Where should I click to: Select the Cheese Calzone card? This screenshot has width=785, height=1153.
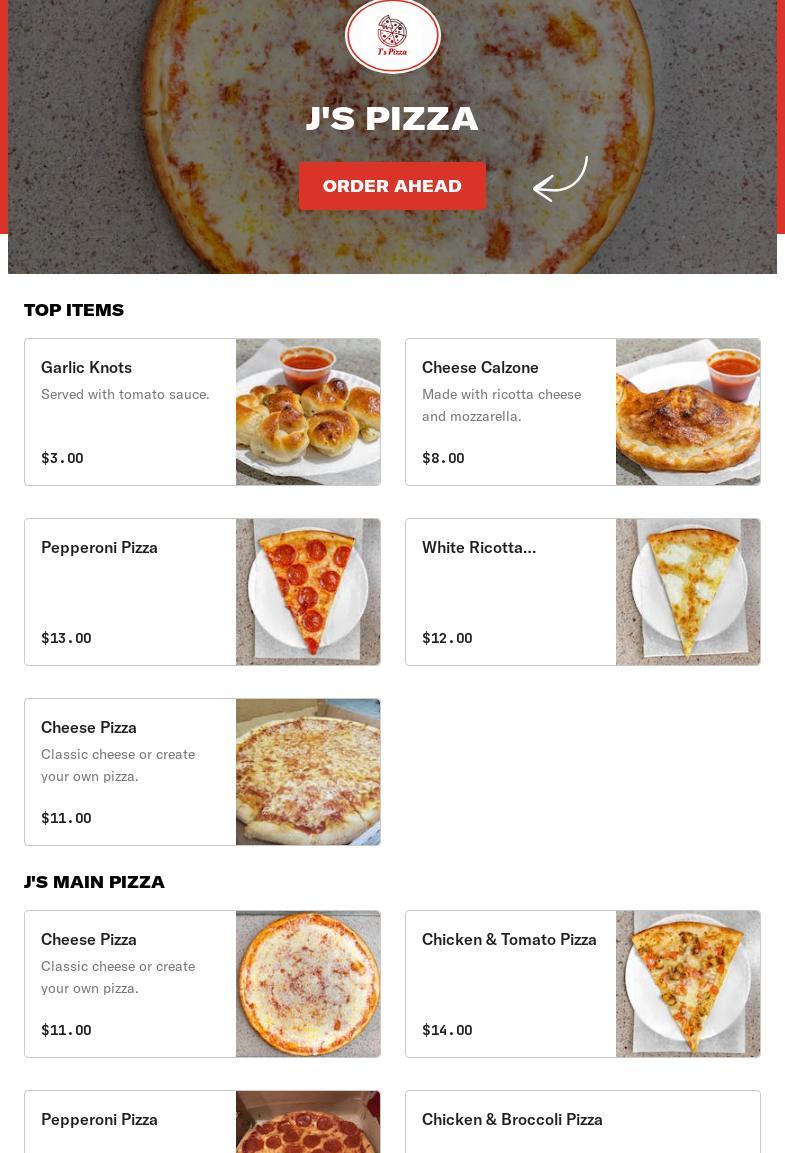click(x=582, y=412)
